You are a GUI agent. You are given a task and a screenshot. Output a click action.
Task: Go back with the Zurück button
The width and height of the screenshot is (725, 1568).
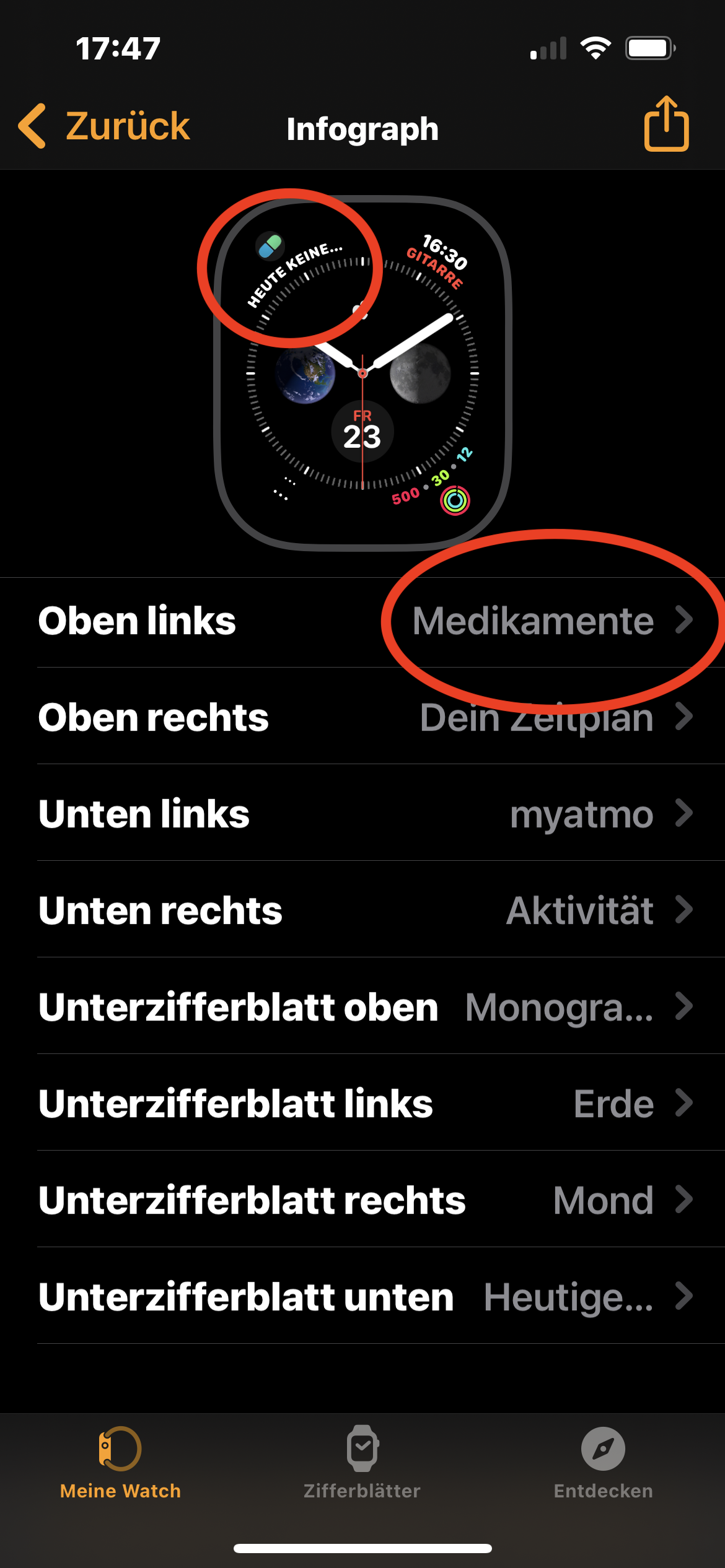tap(104, 126)
